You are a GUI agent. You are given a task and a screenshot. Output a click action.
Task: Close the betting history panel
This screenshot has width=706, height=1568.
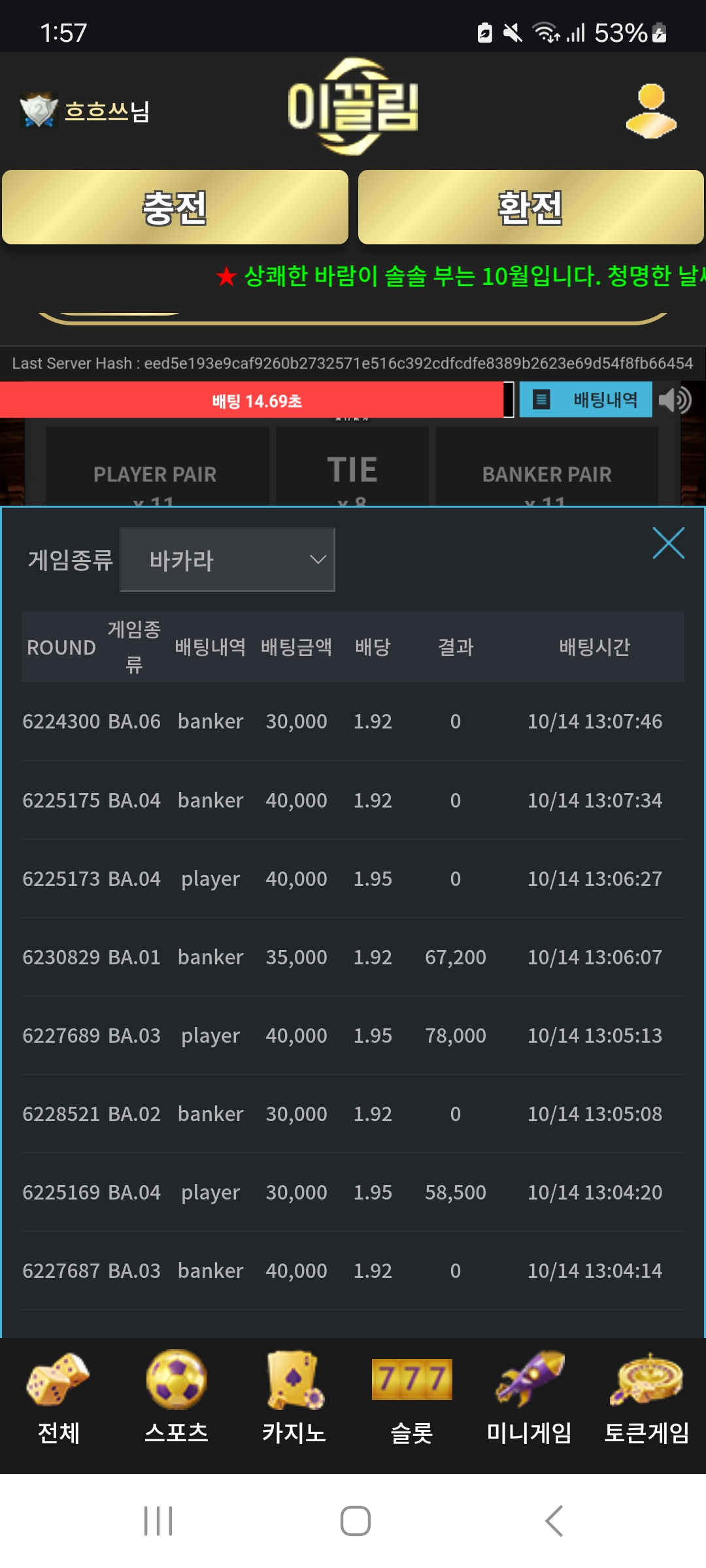click(668, 543)
